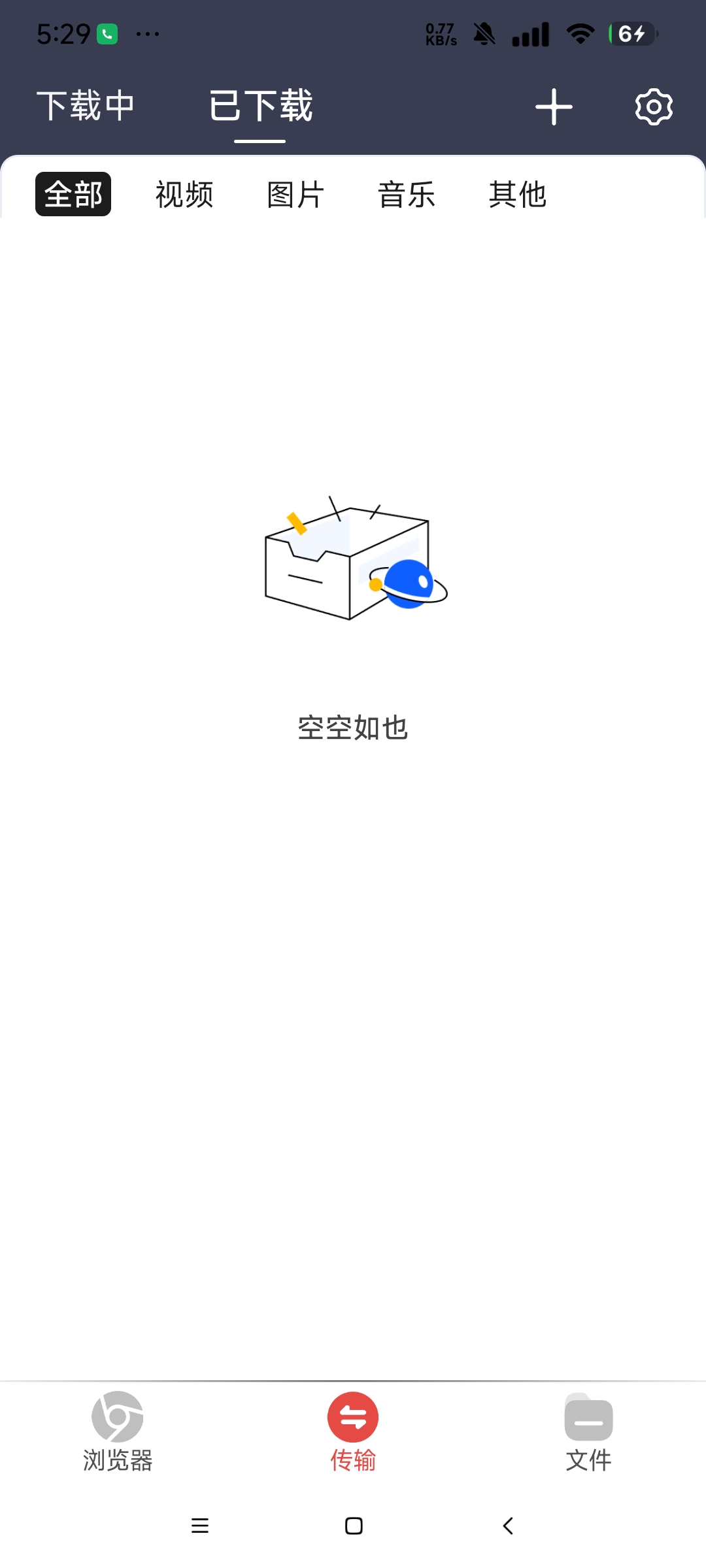Open the settings gear icon
This screenshot has width=706, height=1568.
[652, 106]
